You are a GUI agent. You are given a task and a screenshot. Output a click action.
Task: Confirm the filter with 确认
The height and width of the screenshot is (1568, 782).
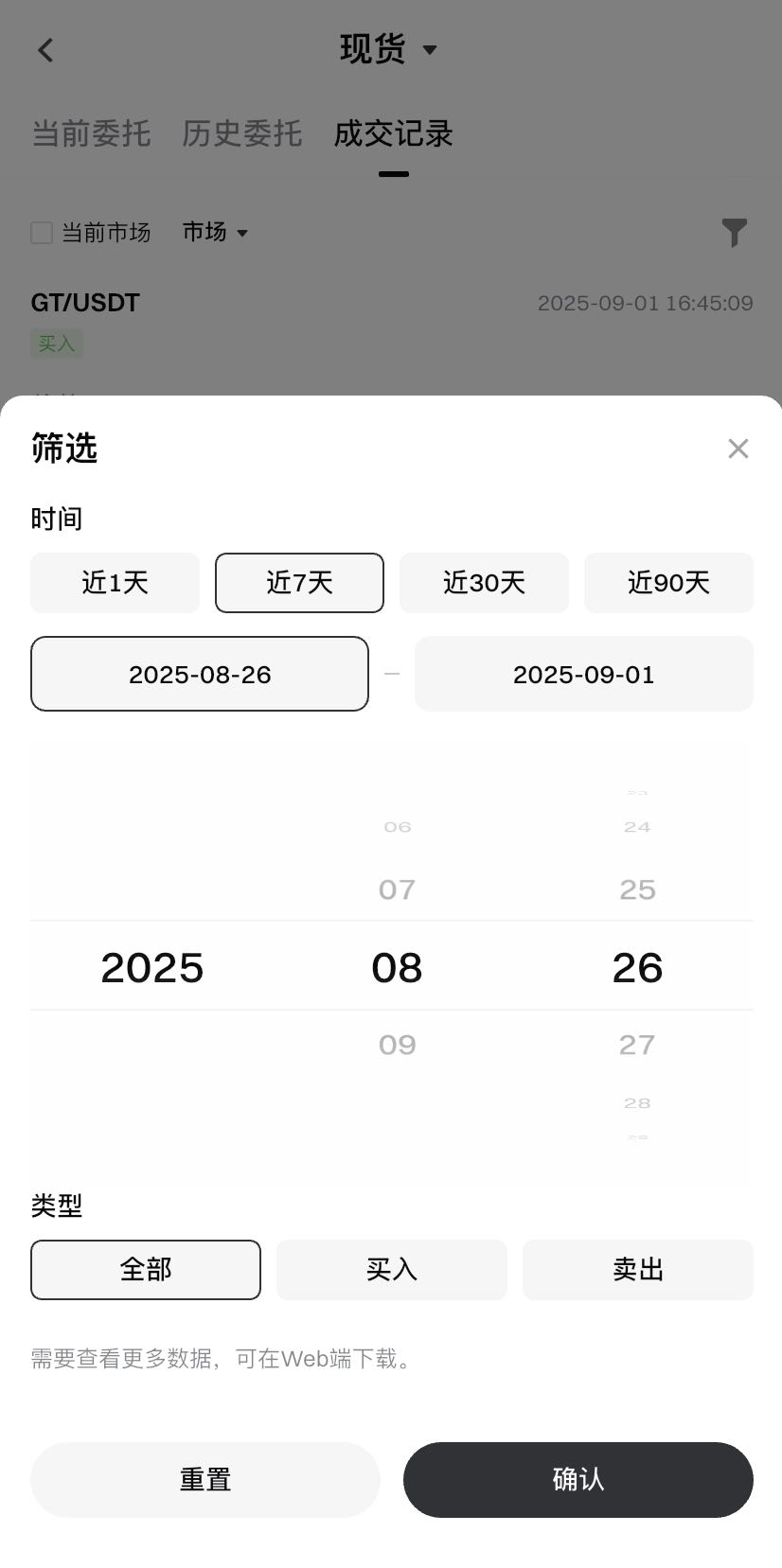(x=578, y=1480)
